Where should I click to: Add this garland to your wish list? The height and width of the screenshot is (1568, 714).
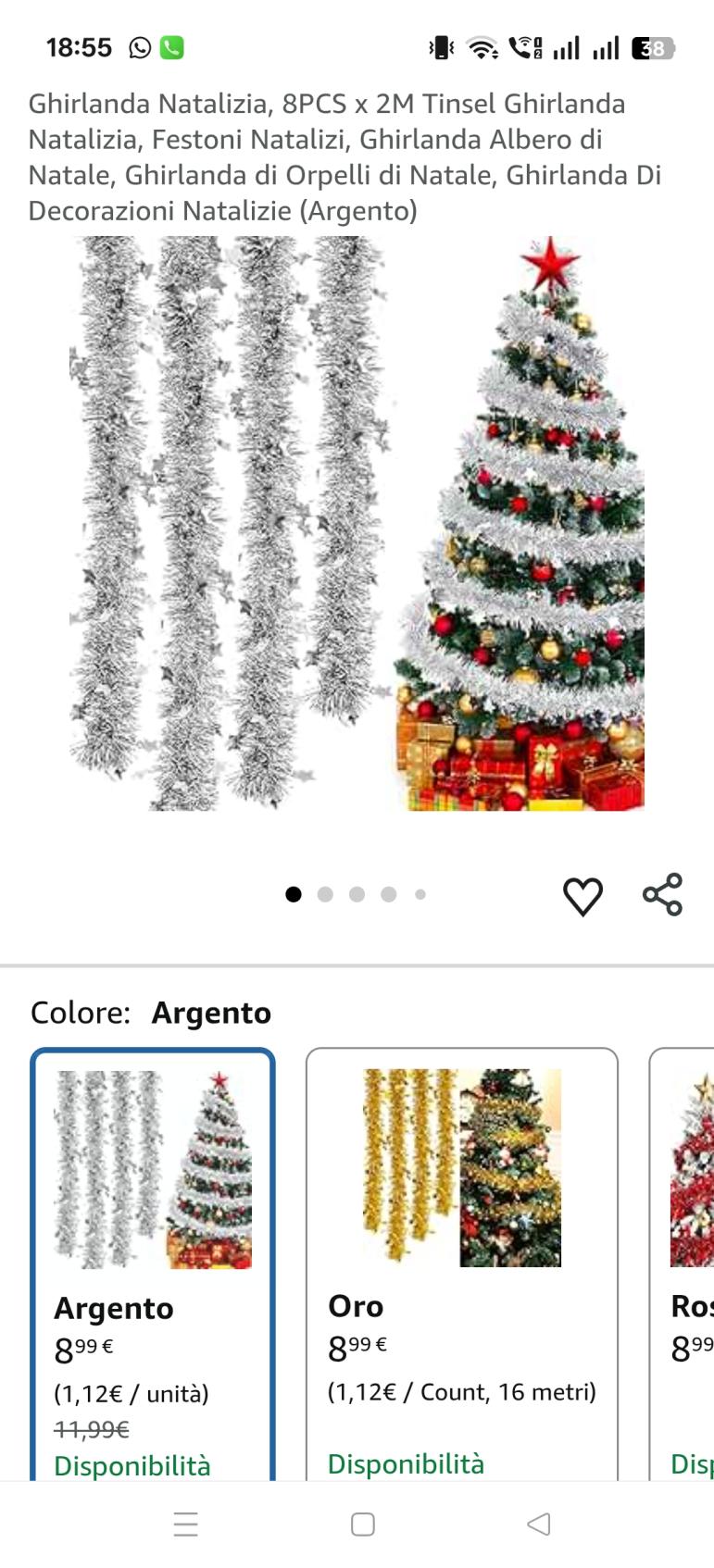pos(582,896)
